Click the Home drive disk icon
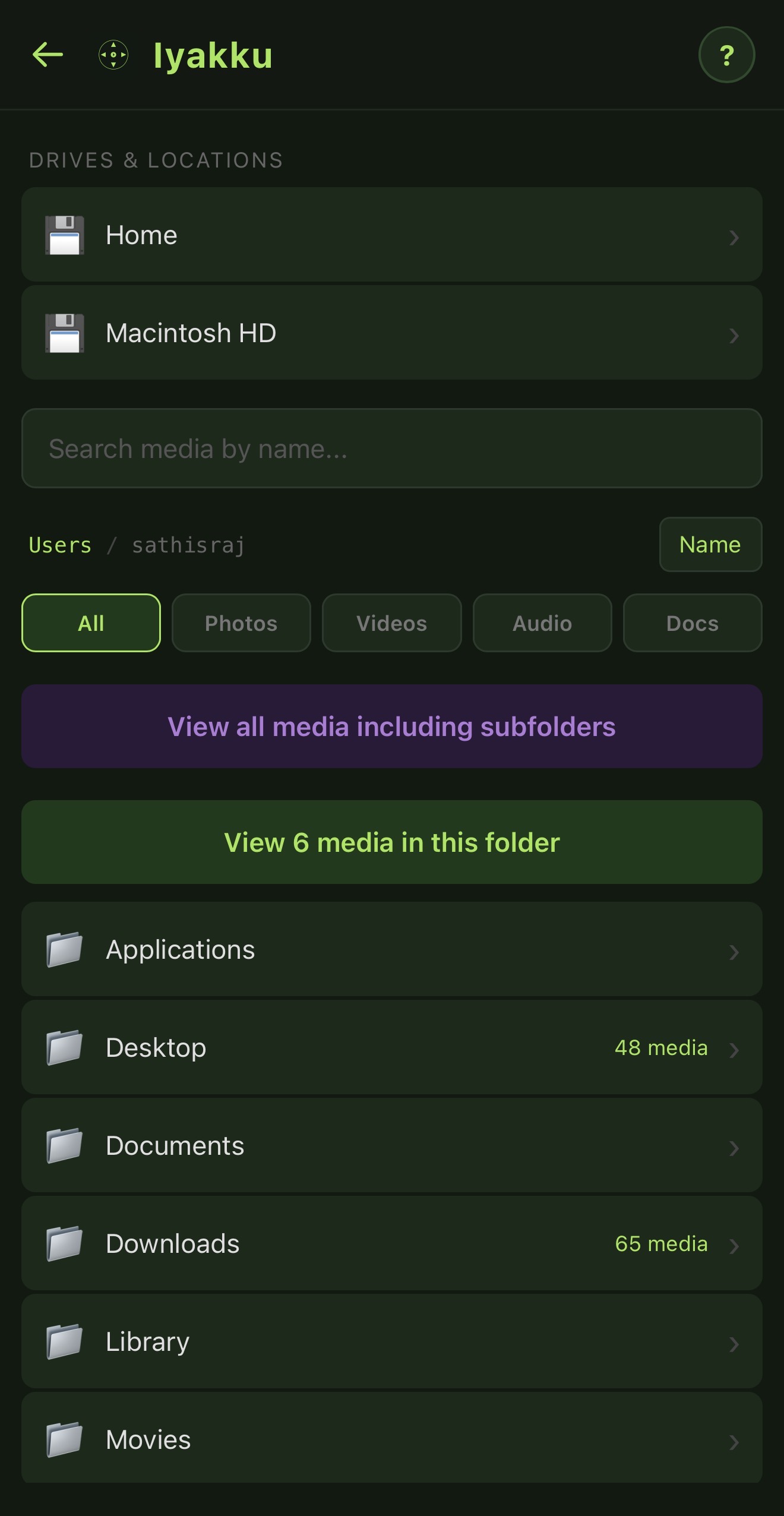This screenshot has height=1516, width=784. pyautogui.click(x=65, y=235)
